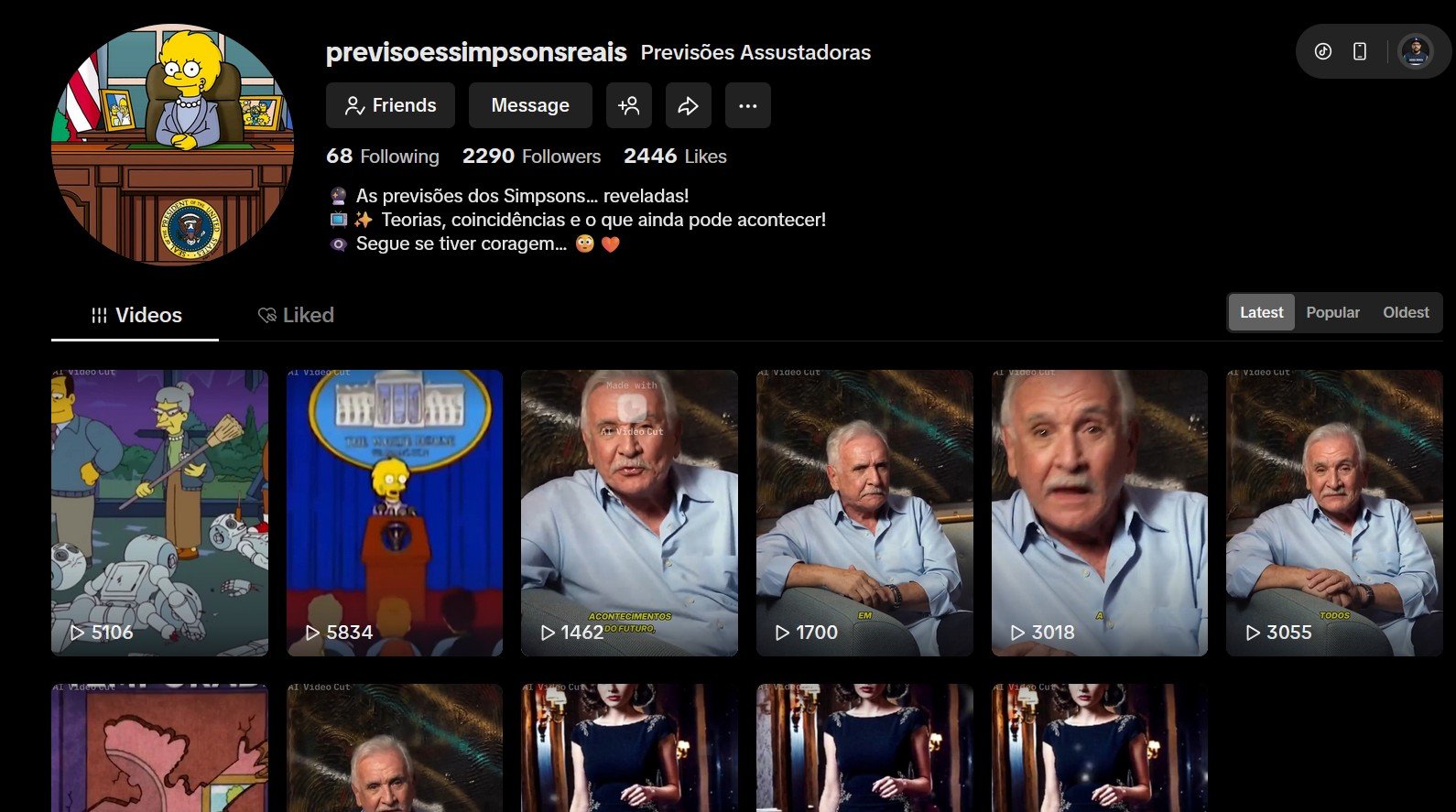
Task: Send a message to previsoessimpsonsreais
Action: [530, 105]
